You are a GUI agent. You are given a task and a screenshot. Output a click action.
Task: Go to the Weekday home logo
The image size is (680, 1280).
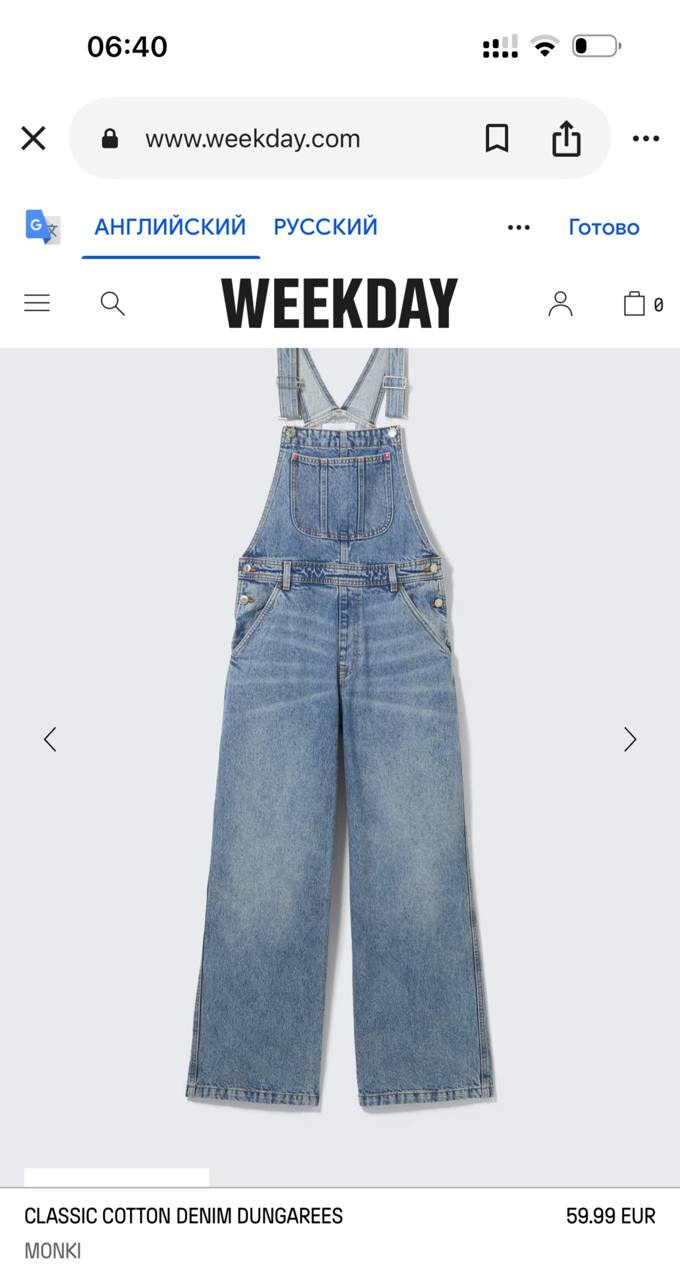(339, 304)
